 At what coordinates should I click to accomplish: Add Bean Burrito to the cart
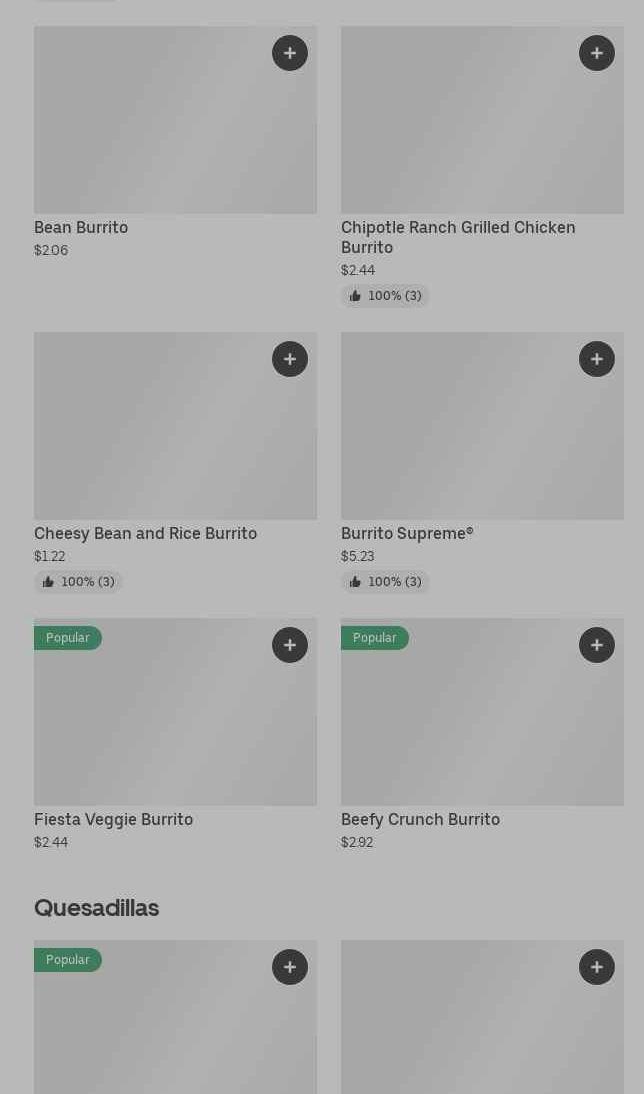(x=290, y=53)
